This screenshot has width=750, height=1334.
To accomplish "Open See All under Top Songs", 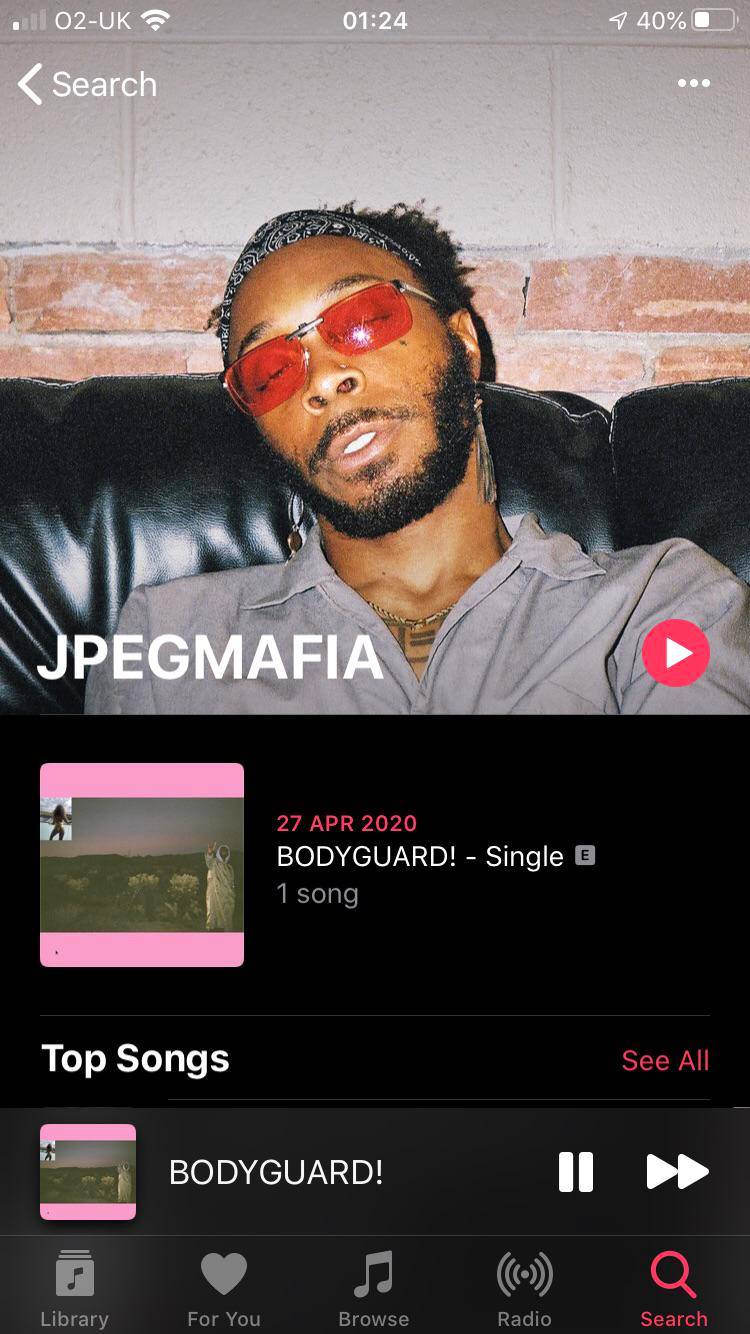I will 664,1060.
